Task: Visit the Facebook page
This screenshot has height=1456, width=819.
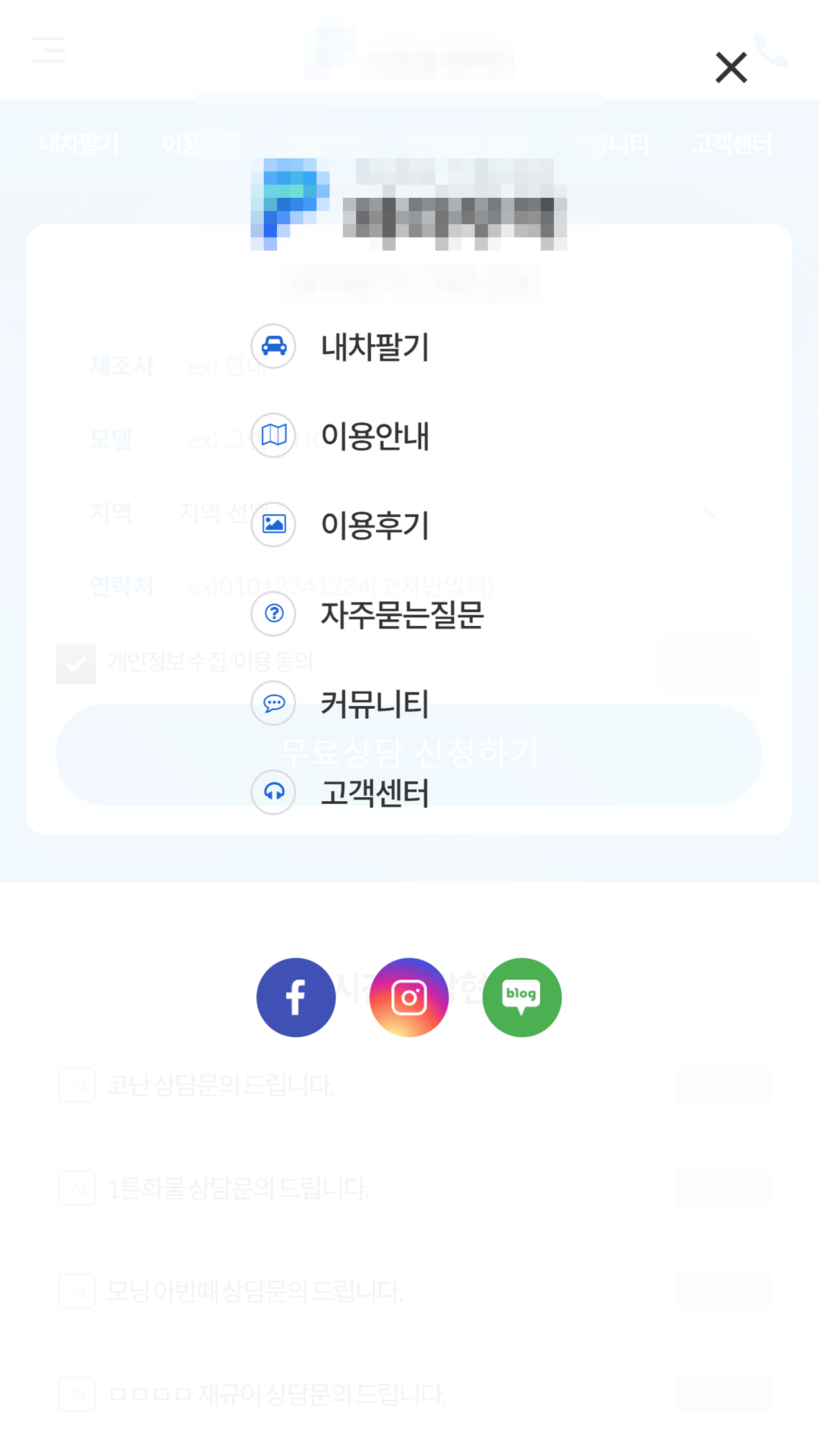Action: (296, 998)
